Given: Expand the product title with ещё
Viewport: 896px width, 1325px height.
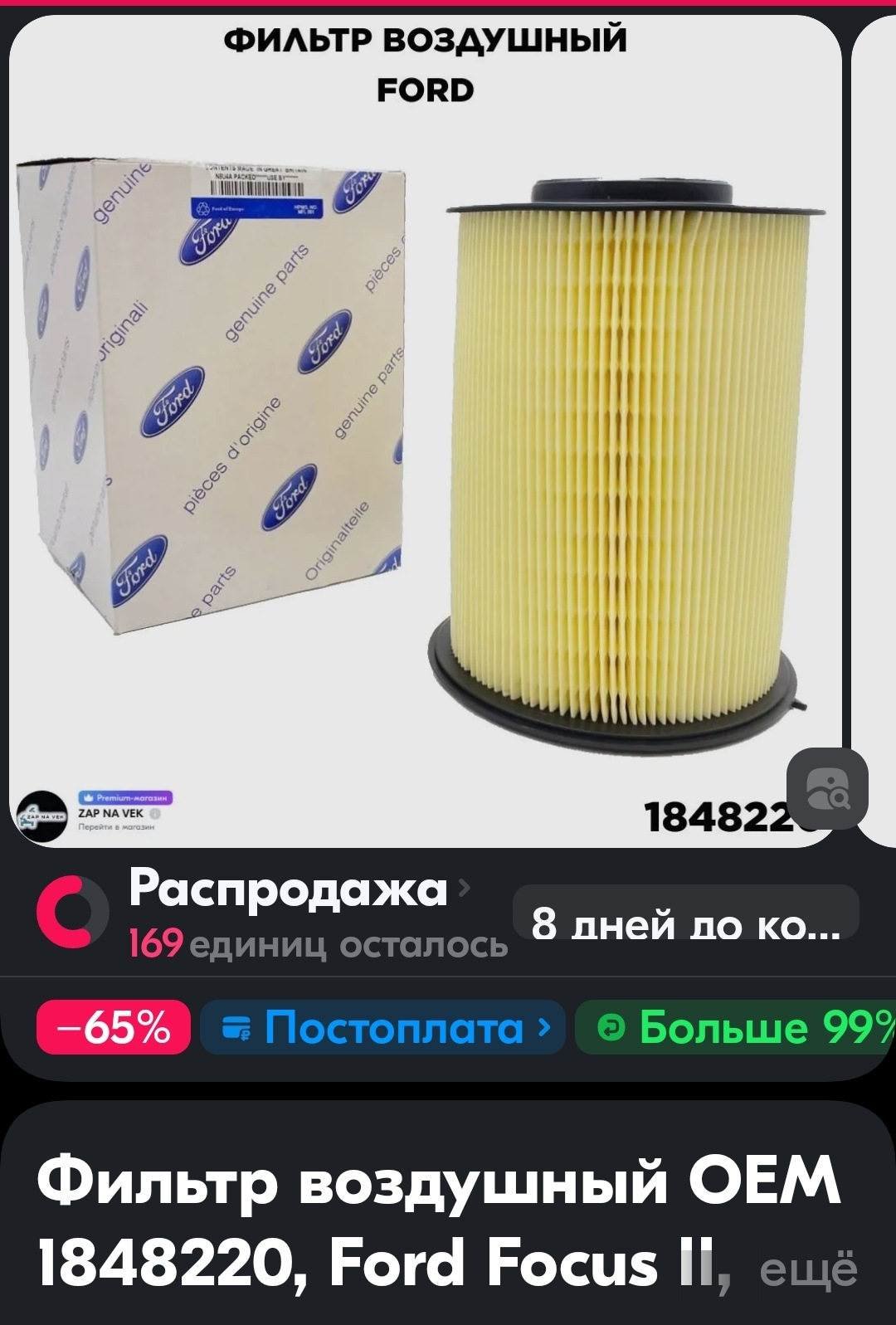Looking at the screenshot, I should [808, 1270].
